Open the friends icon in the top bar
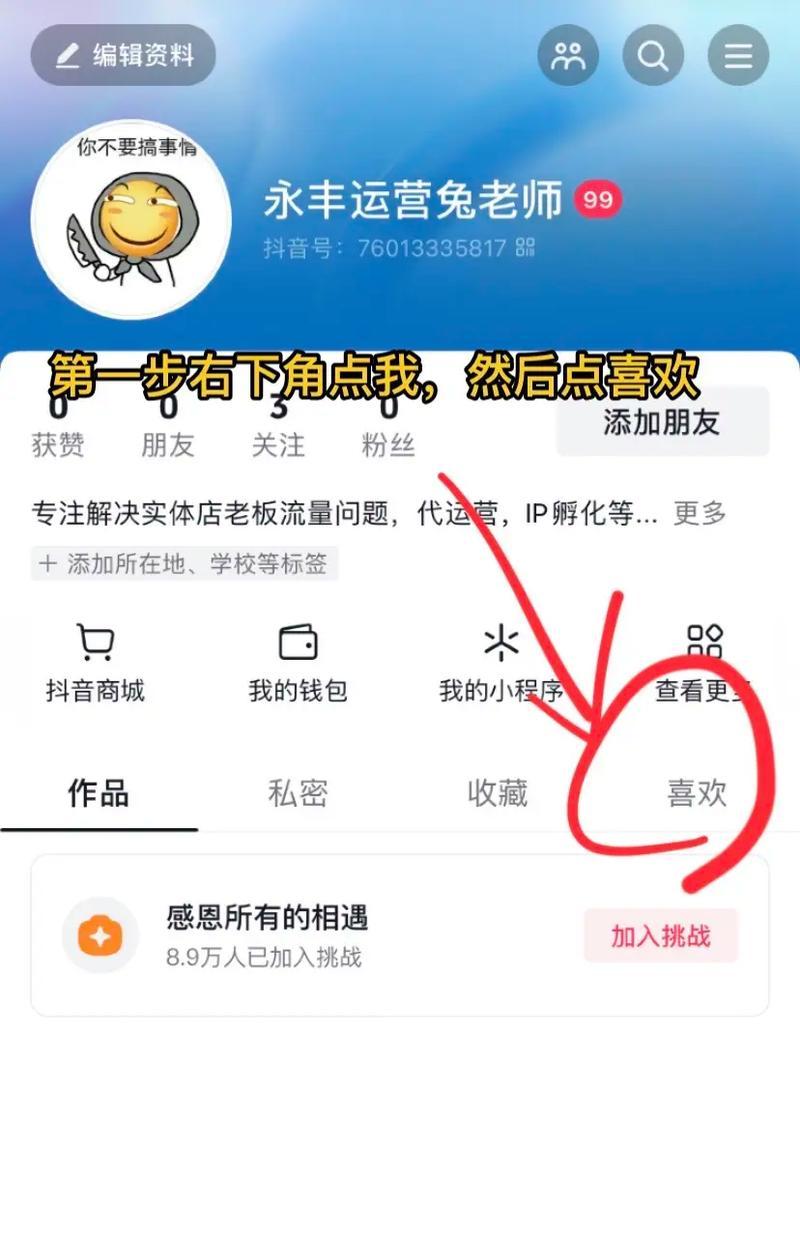Image resolution: width=800 pixels, height=1256 pixels. coord(568,55)
